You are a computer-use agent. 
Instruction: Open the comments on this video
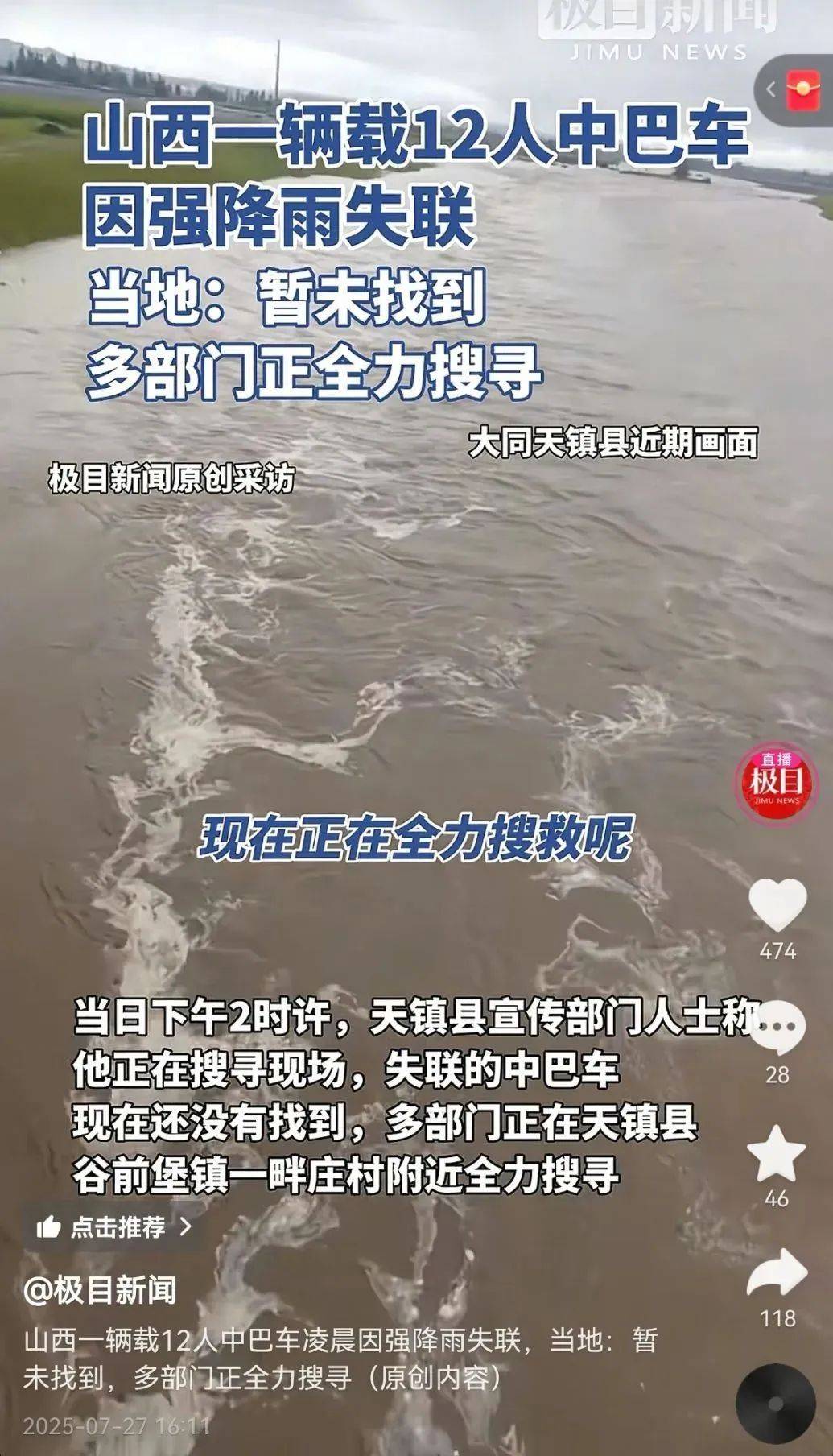[x=777, y=1028]
